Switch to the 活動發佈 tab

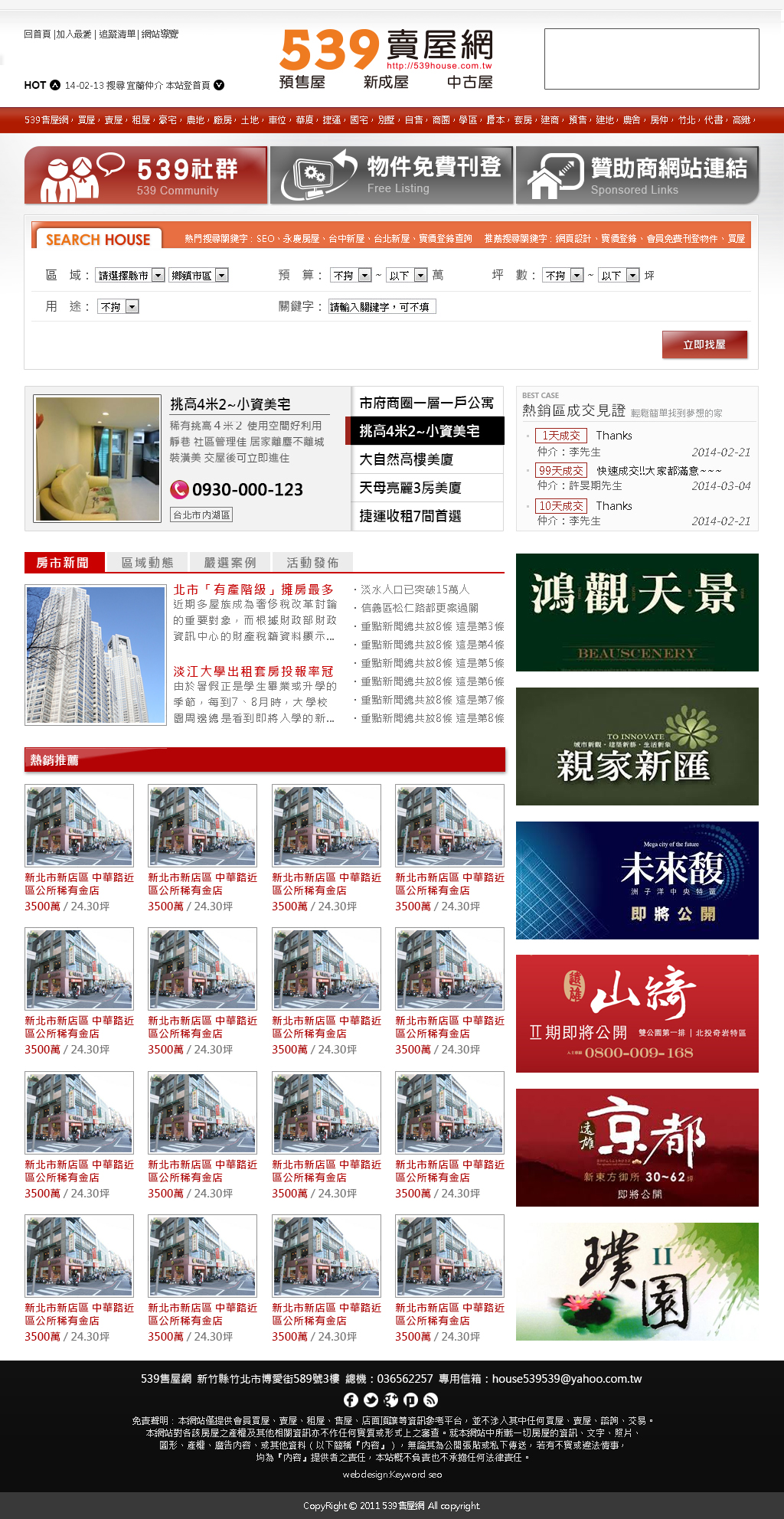coord(312,563)
